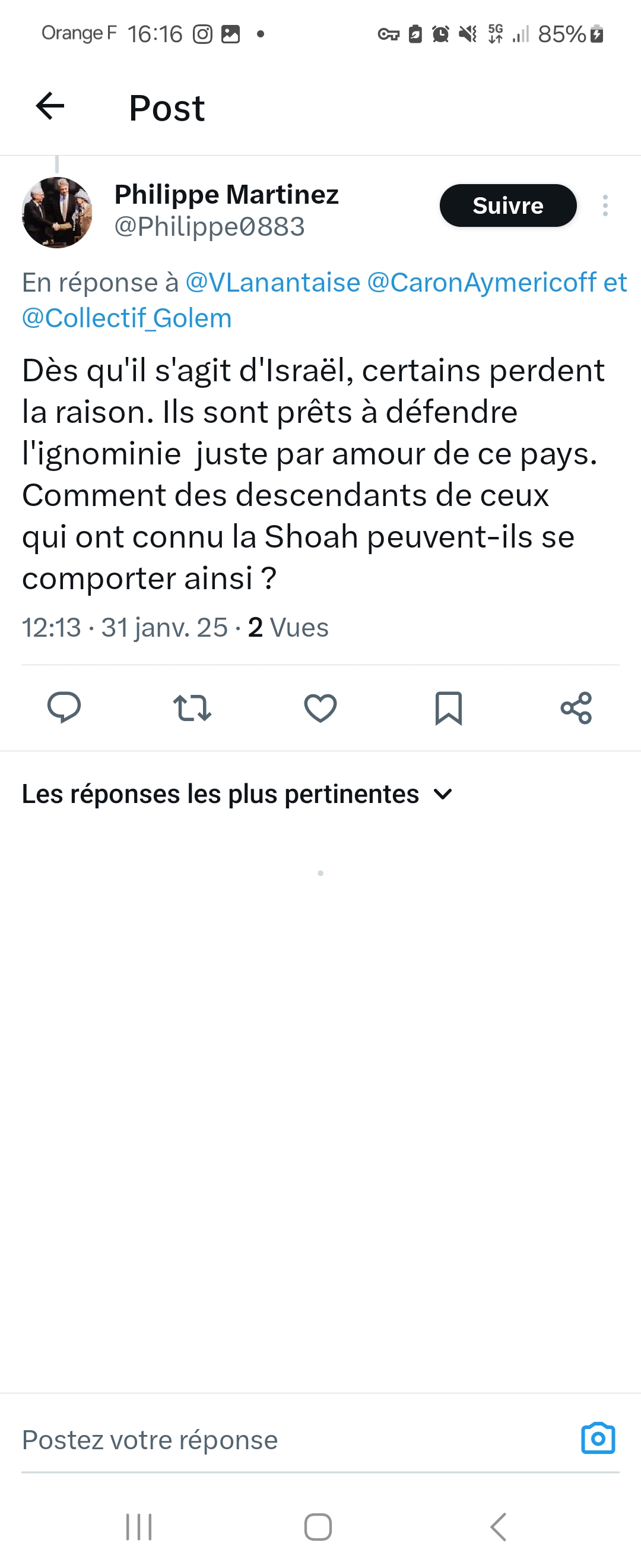This screenshot has height=1568, width=641.
Task: Open the @VLanantaise mention link
Action: [x=272, y=283]
